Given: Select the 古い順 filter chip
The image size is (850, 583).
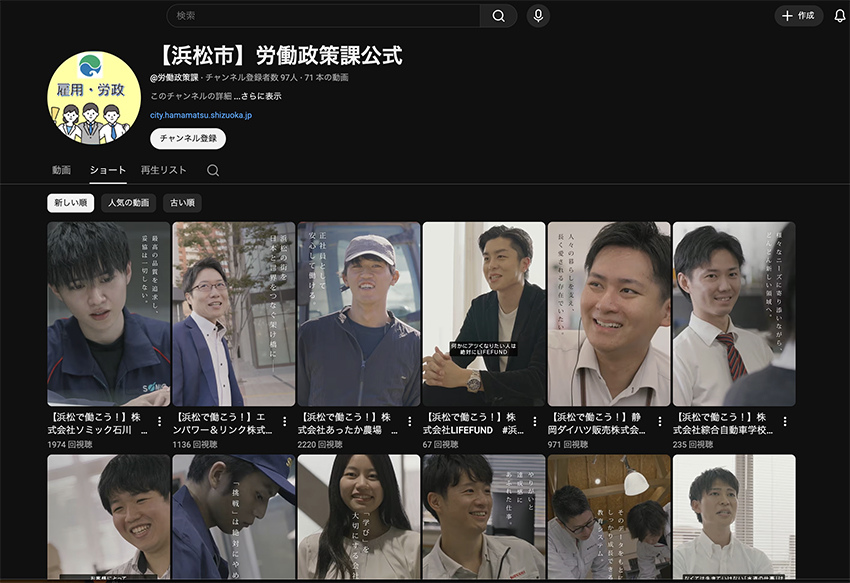Looking at the screenshot, I should (182, 203).
